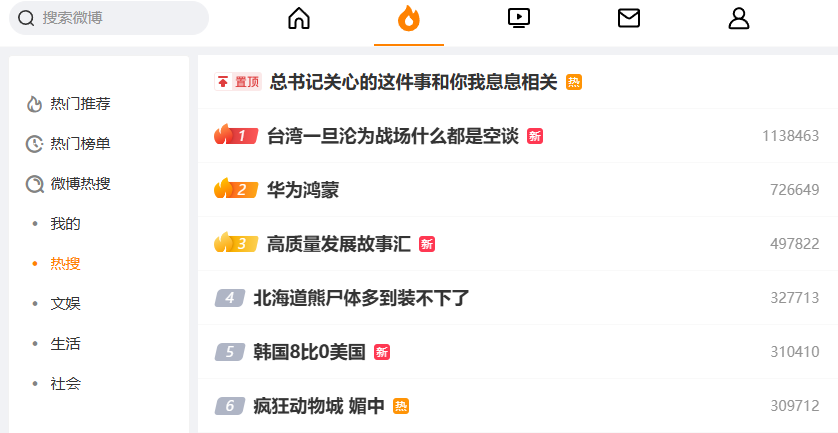Open the messages envelope icon

[x=629, y=18]
